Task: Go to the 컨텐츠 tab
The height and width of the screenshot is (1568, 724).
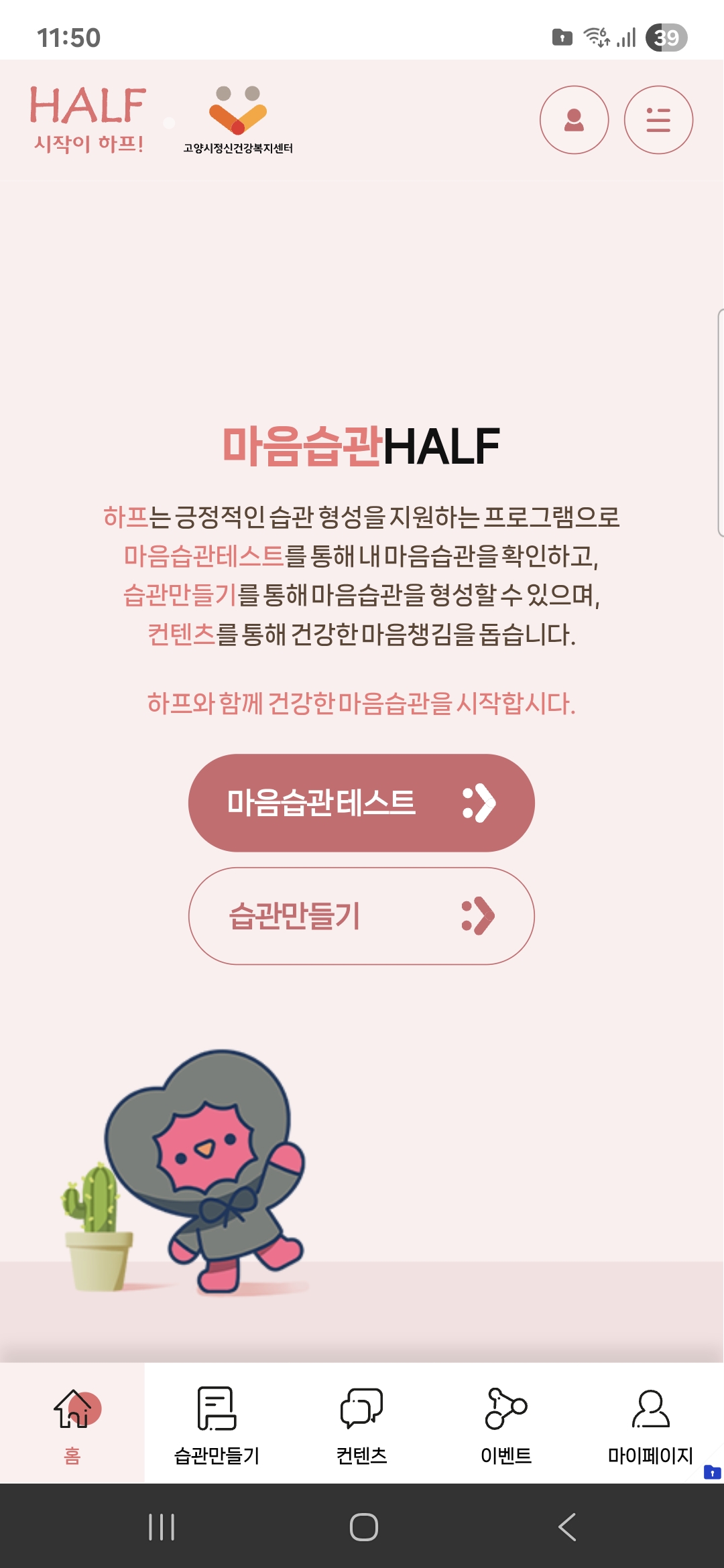Action: click(361, 1423)
